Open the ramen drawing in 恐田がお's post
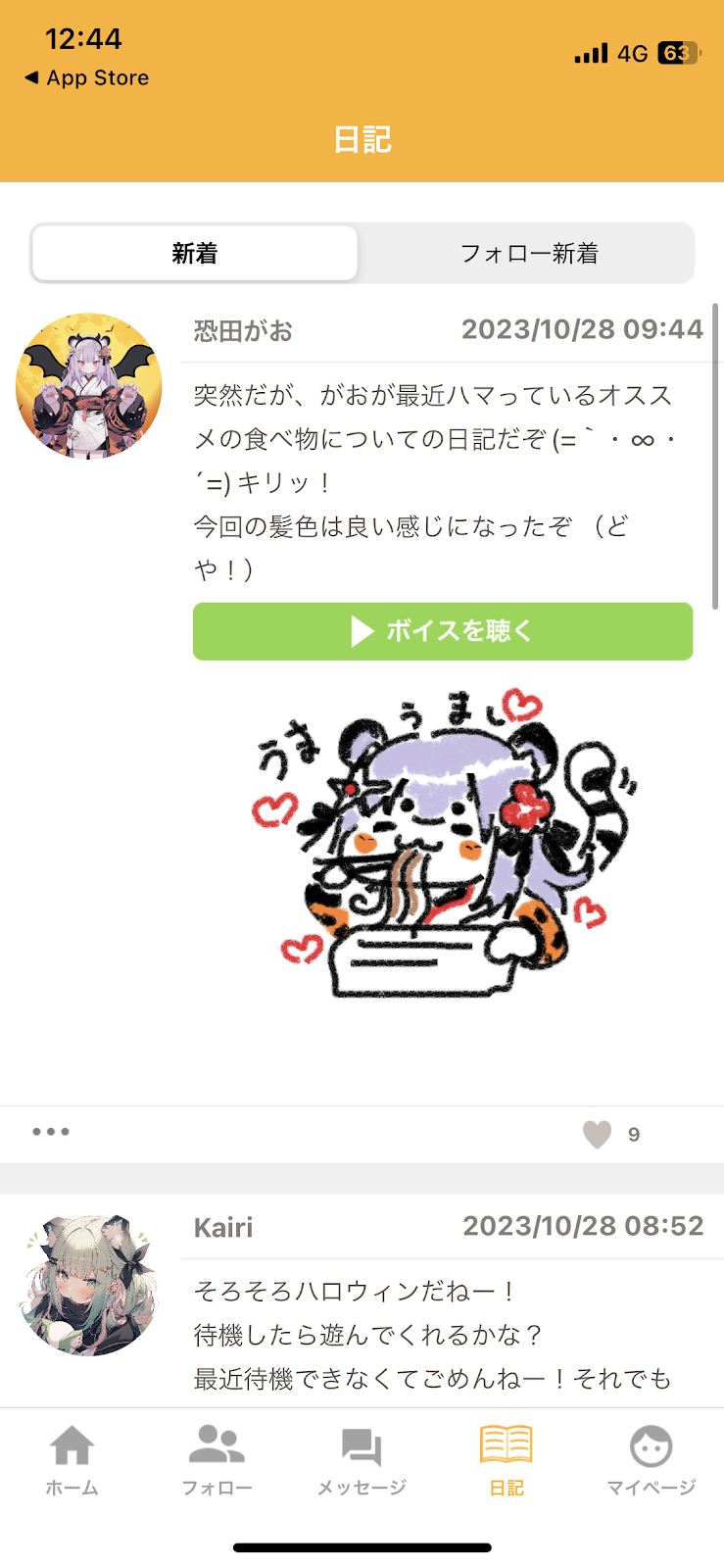Screen dimensions: 724x1568 (443, 845)
